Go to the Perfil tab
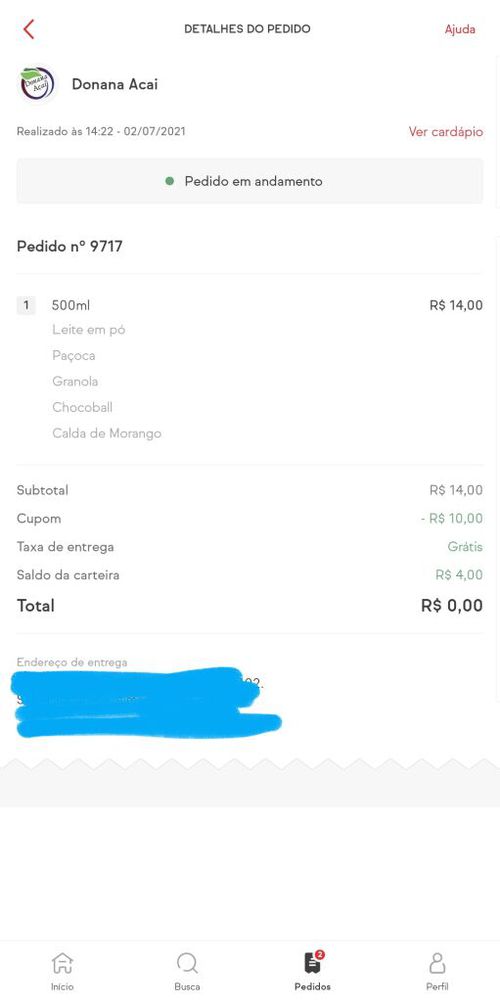This screenshot has width=500, height=1002. [x=437, y=971]
